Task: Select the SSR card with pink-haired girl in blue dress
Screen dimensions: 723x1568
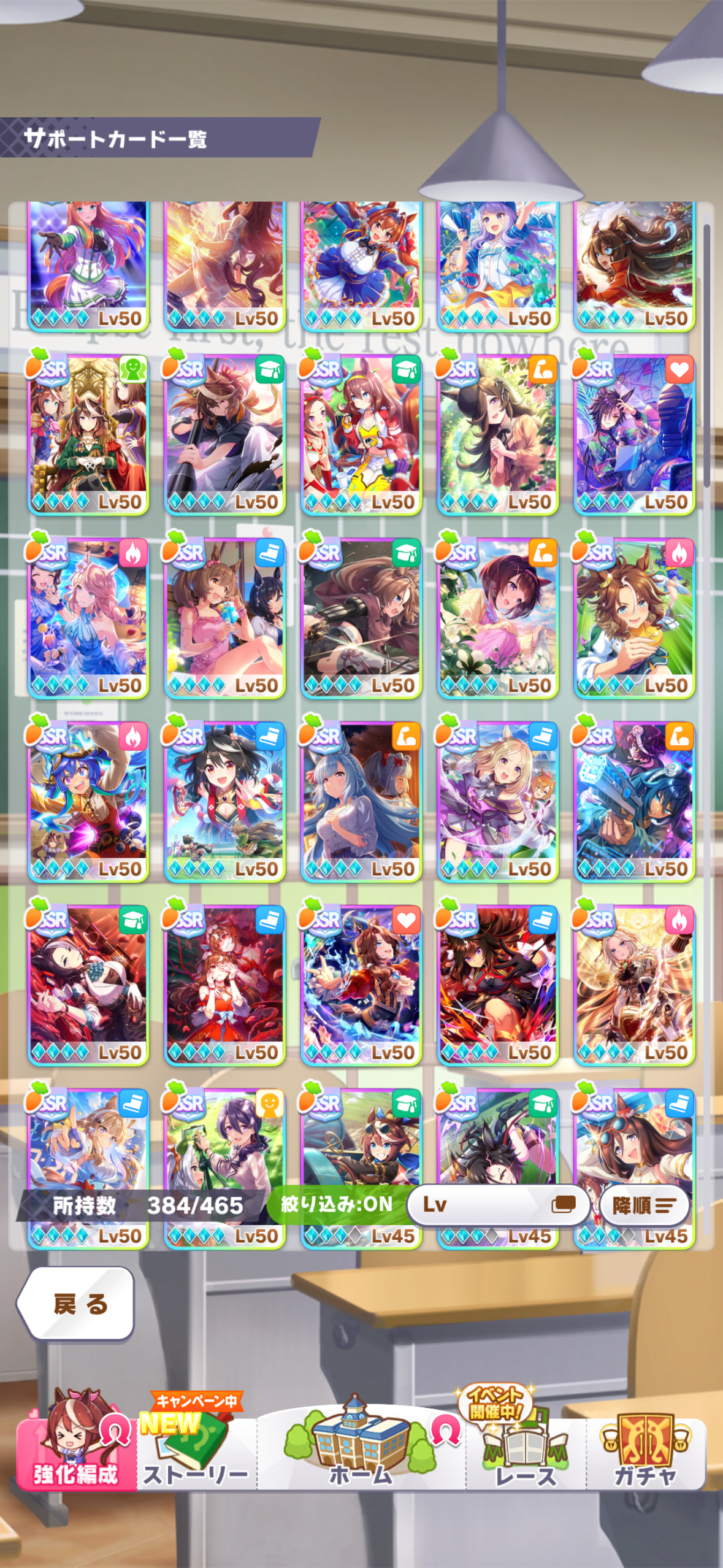Action: 88,618
